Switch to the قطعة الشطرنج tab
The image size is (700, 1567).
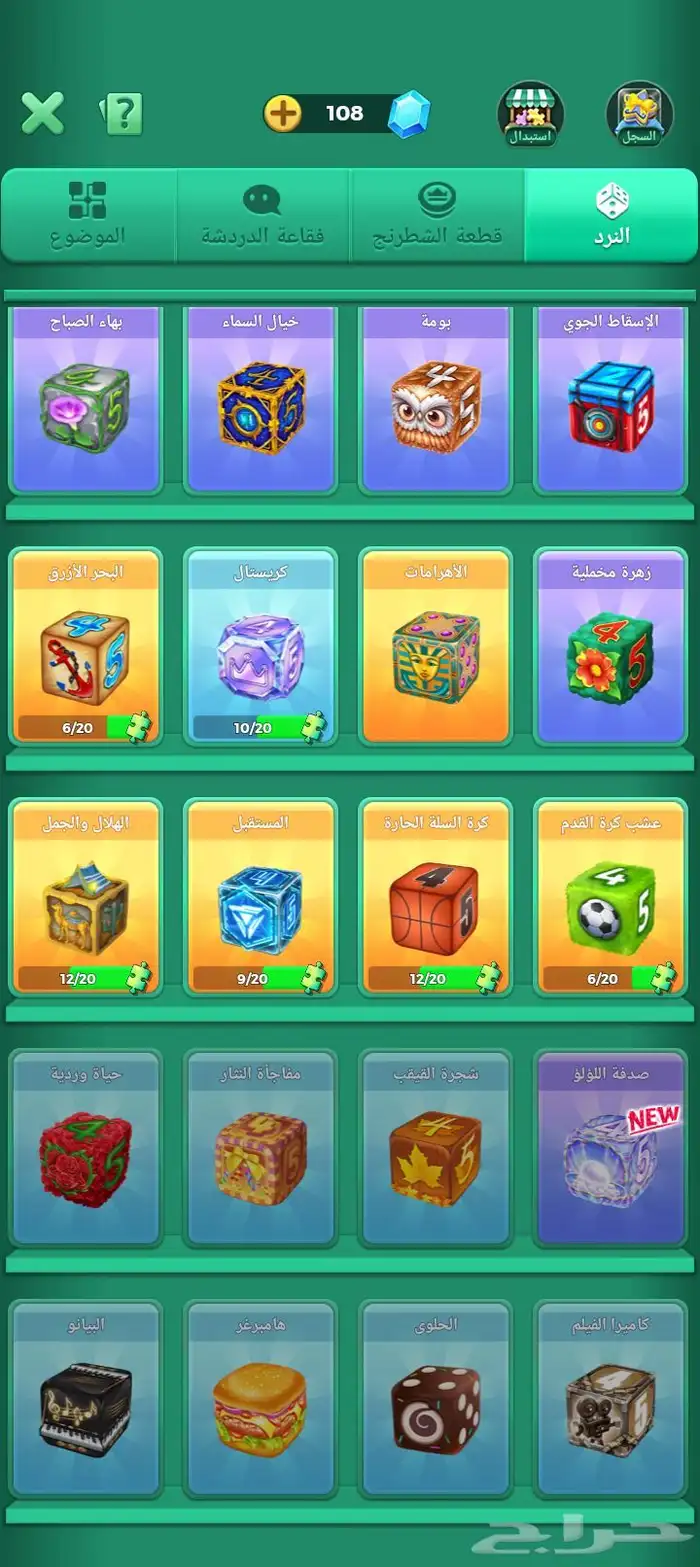(x=437, y=215)
